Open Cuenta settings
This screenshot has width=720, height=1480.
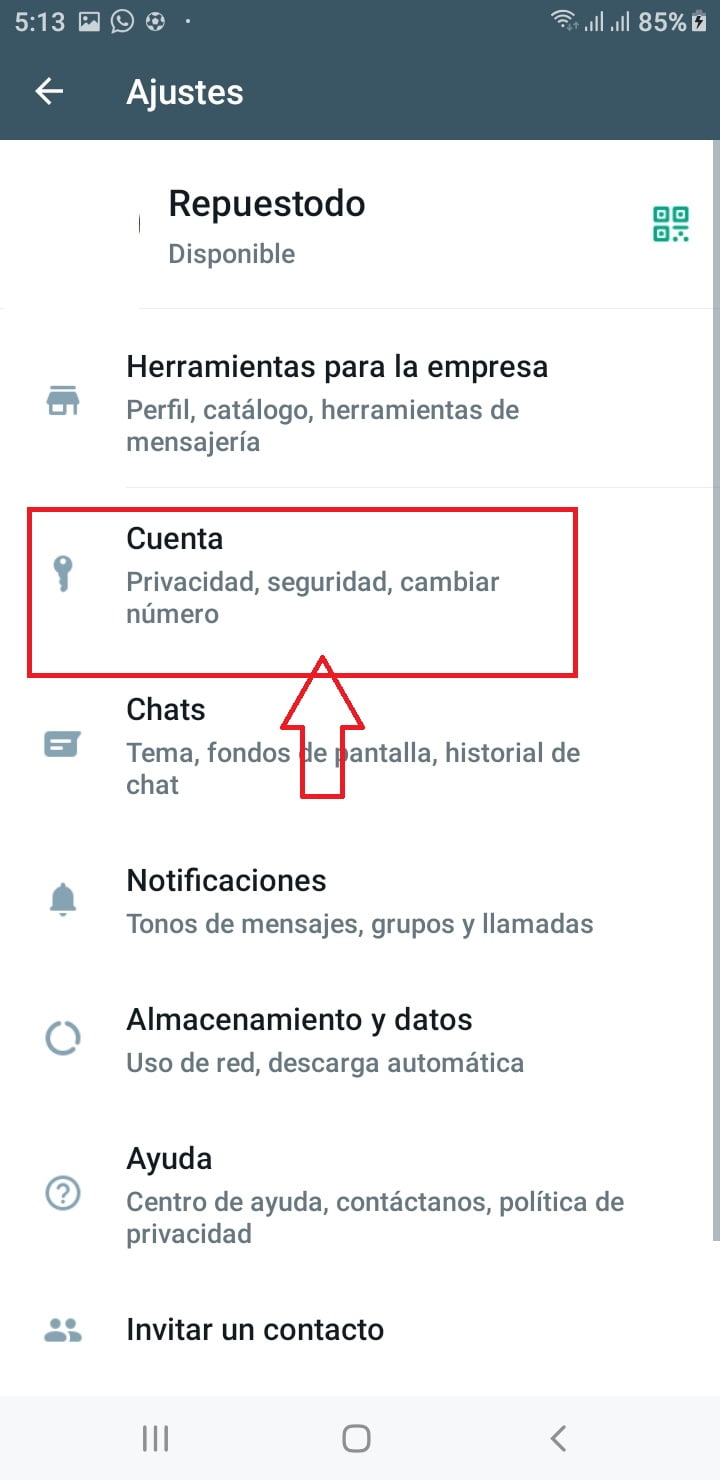tap(300, 575)
